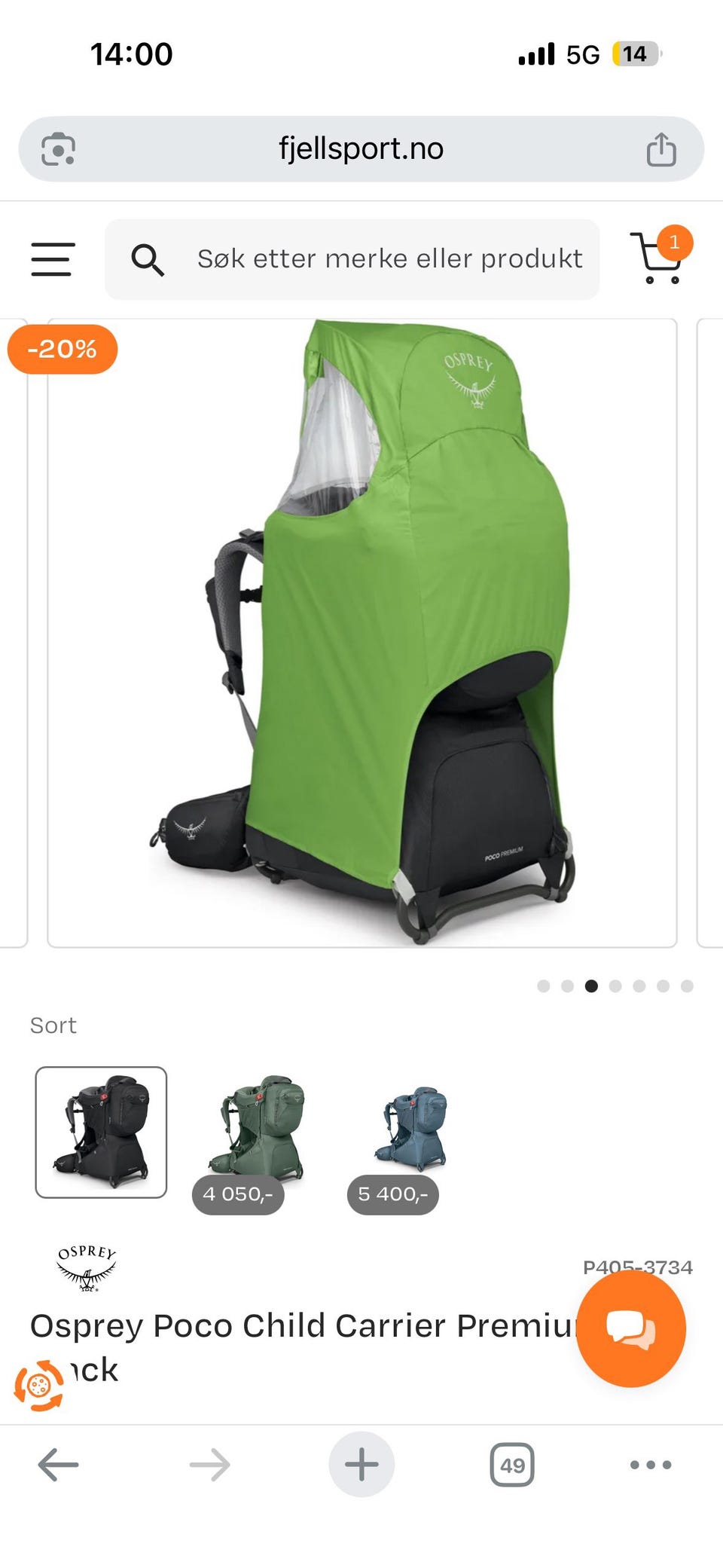Open the orange chat bubble

click(631, 1328)
